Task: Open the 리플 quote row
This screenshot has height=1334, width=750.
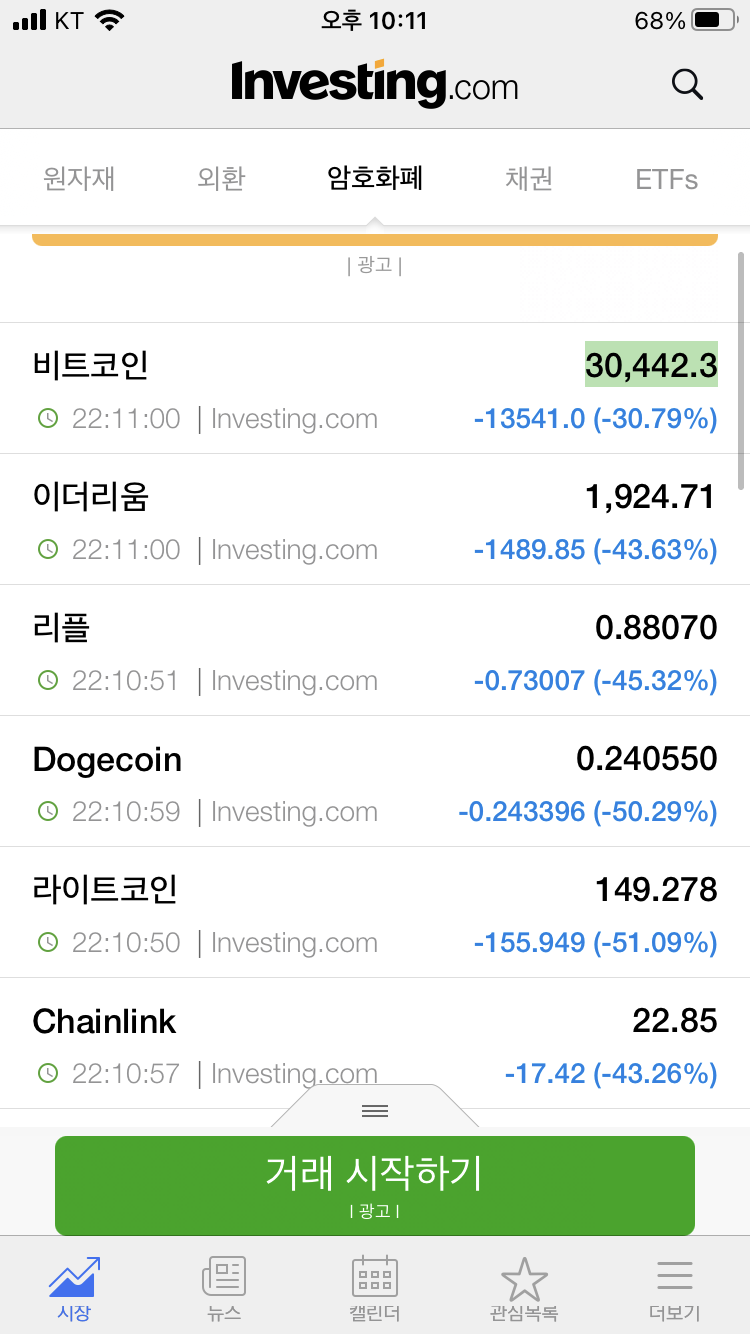Action: 375,650
